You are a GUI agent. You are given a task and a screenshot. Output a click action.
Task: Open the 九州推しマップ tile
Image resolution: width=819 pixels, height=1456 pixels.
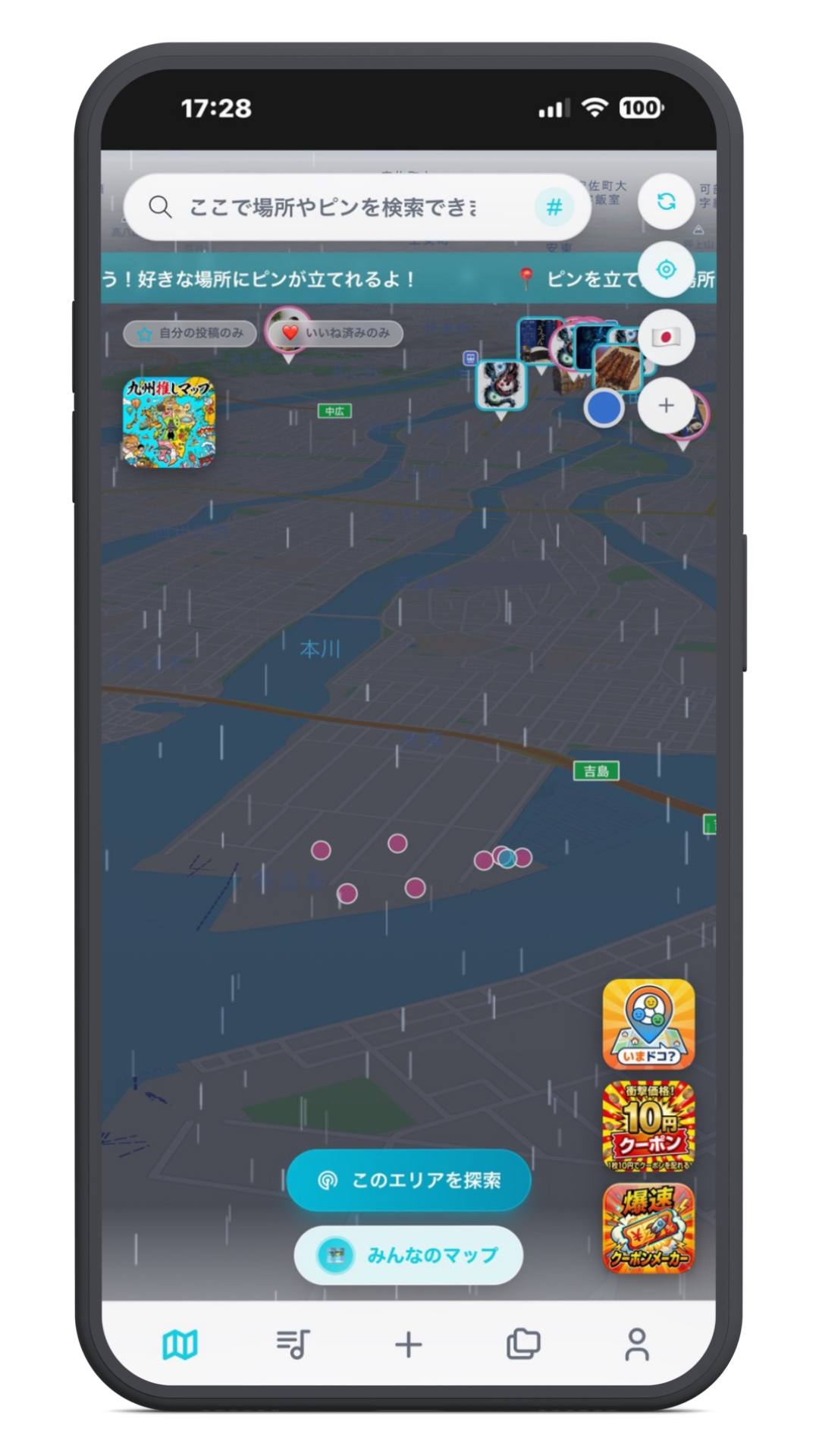click(x=168, y=422)
